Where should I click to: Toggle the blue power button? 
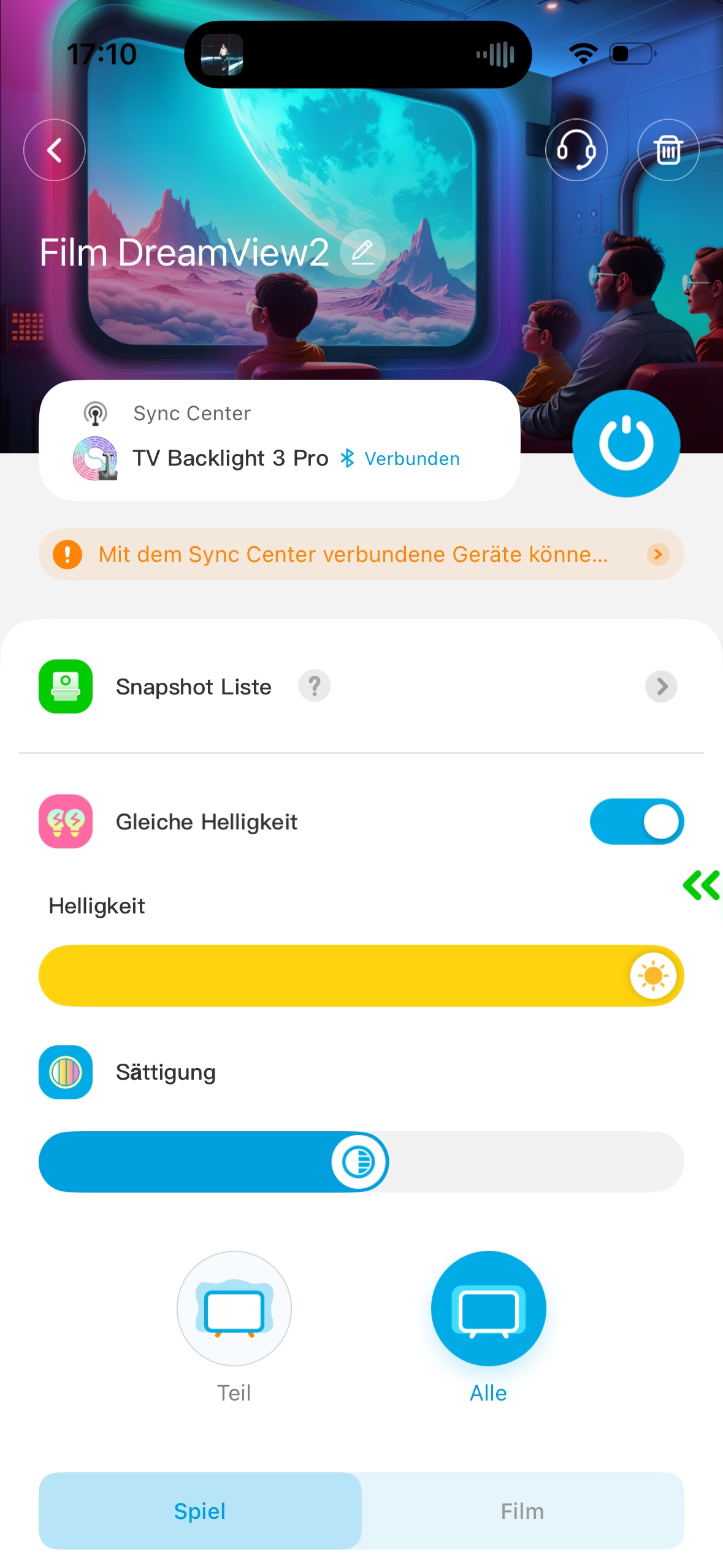click(x=625, y=444)
